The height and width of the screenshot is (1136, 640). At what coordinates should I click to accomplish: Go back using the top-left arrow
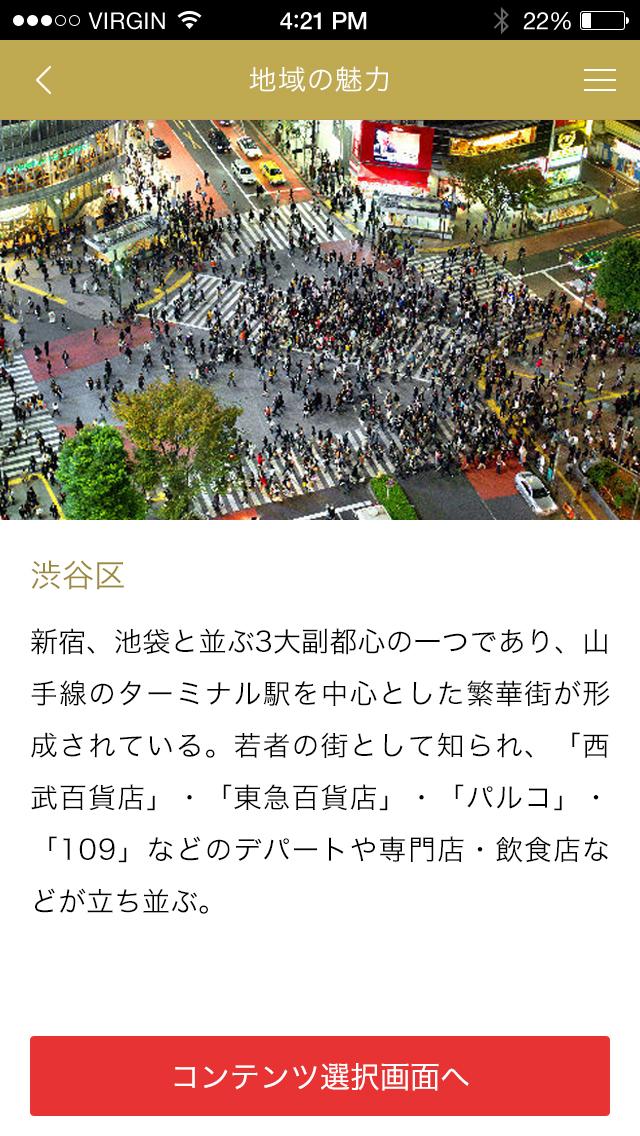coord(43,80)
